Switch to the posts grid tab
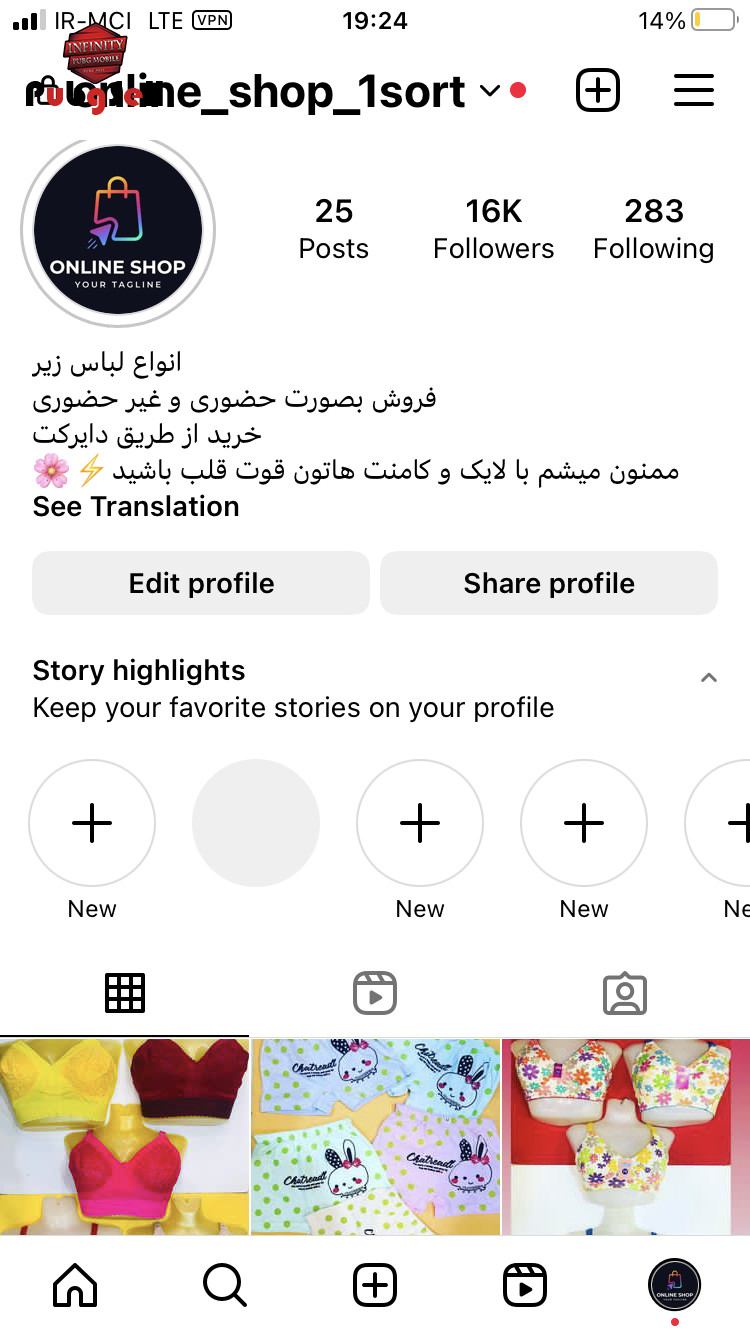This screenshot has height=1334, width=750. coord(125,994)
